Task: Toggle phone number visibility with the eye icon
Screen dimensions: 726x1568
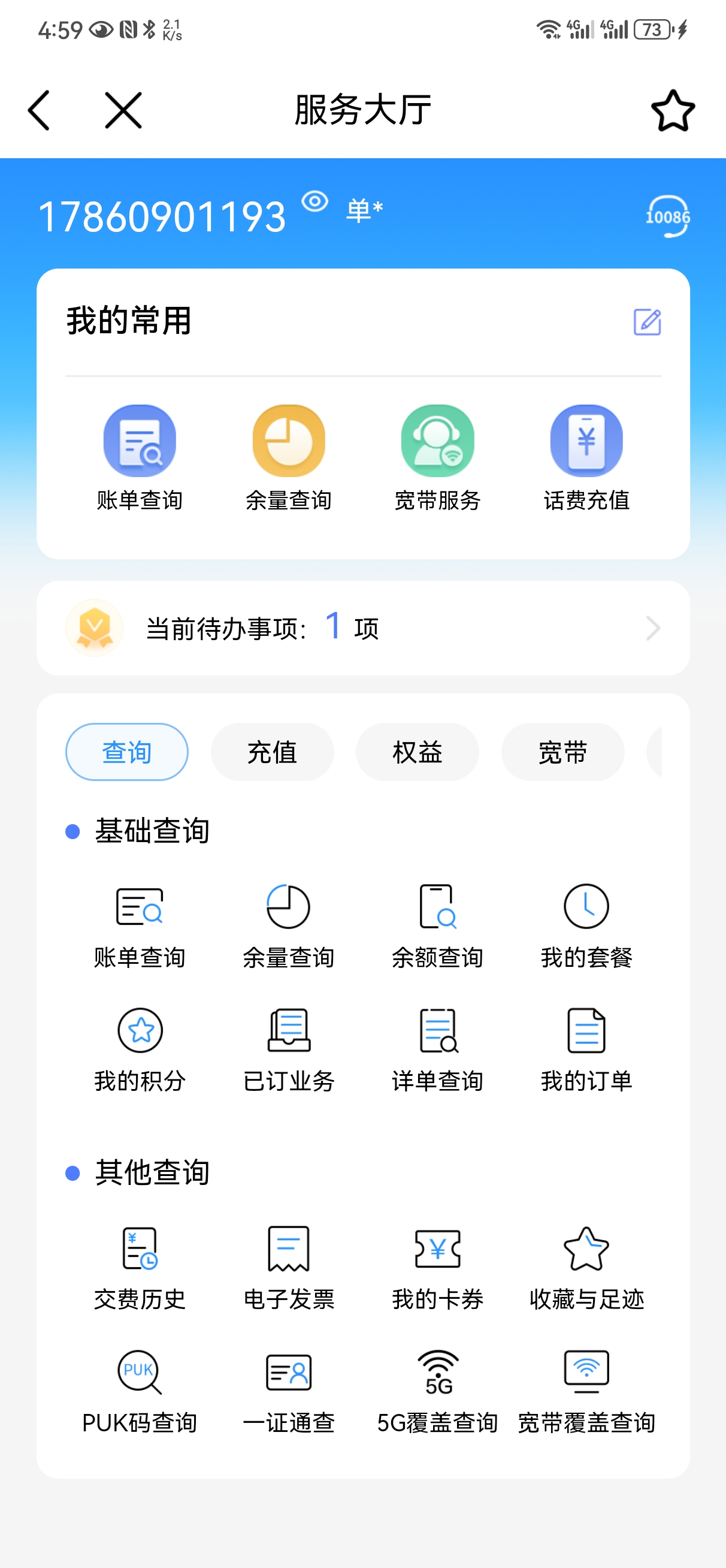Action: (314, 201)
